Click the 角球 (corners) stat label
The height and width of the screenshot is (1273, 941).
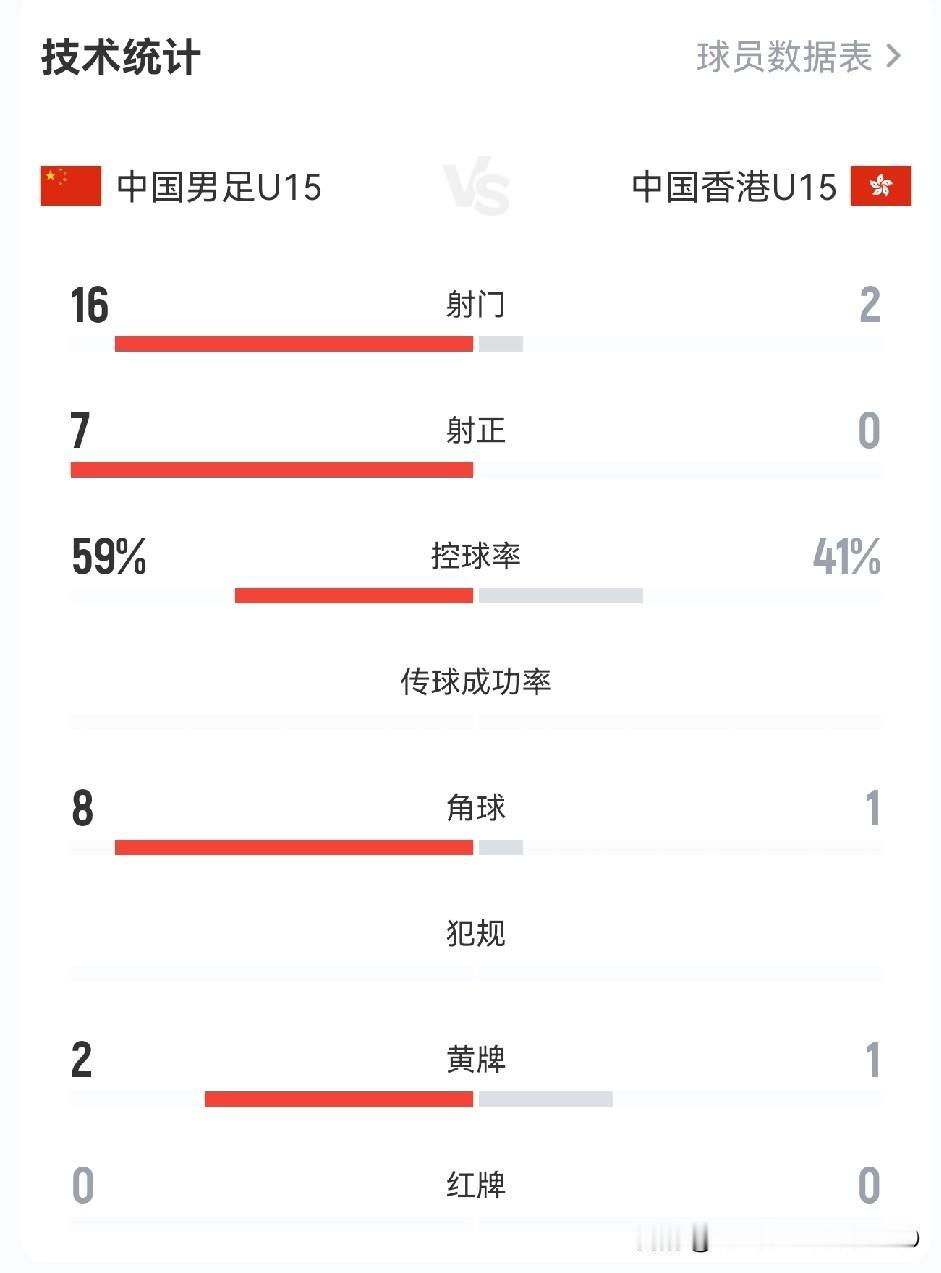click(474, 809)
